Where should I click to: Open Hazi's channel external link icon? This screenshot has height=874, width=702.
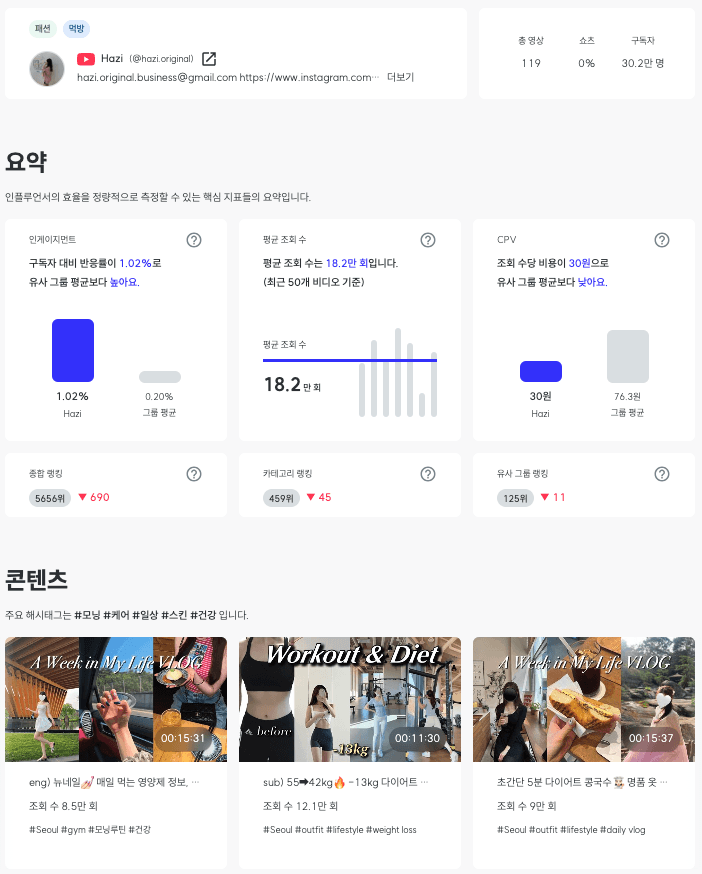click(209, 59)
